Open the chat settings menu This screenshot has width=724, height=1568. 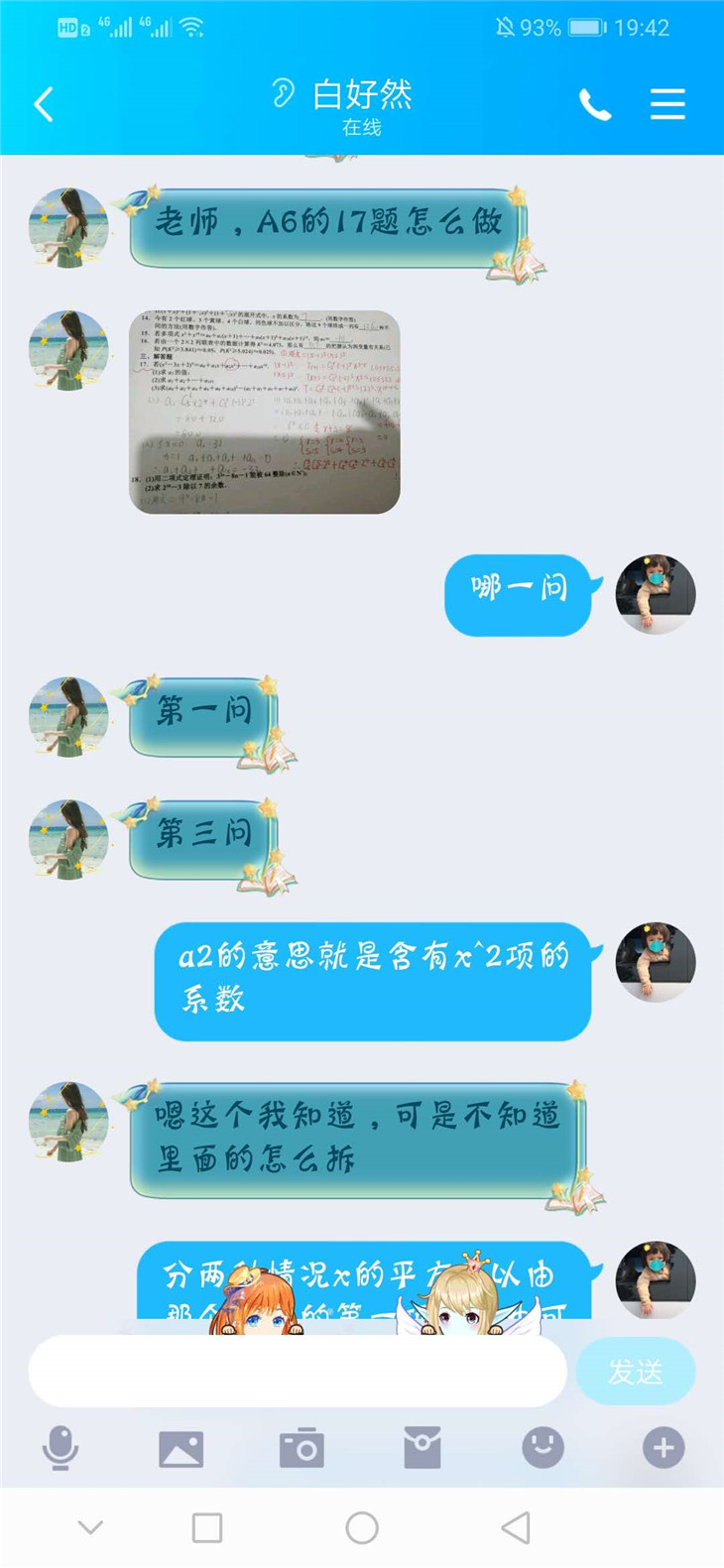click(x=667, y=104)
